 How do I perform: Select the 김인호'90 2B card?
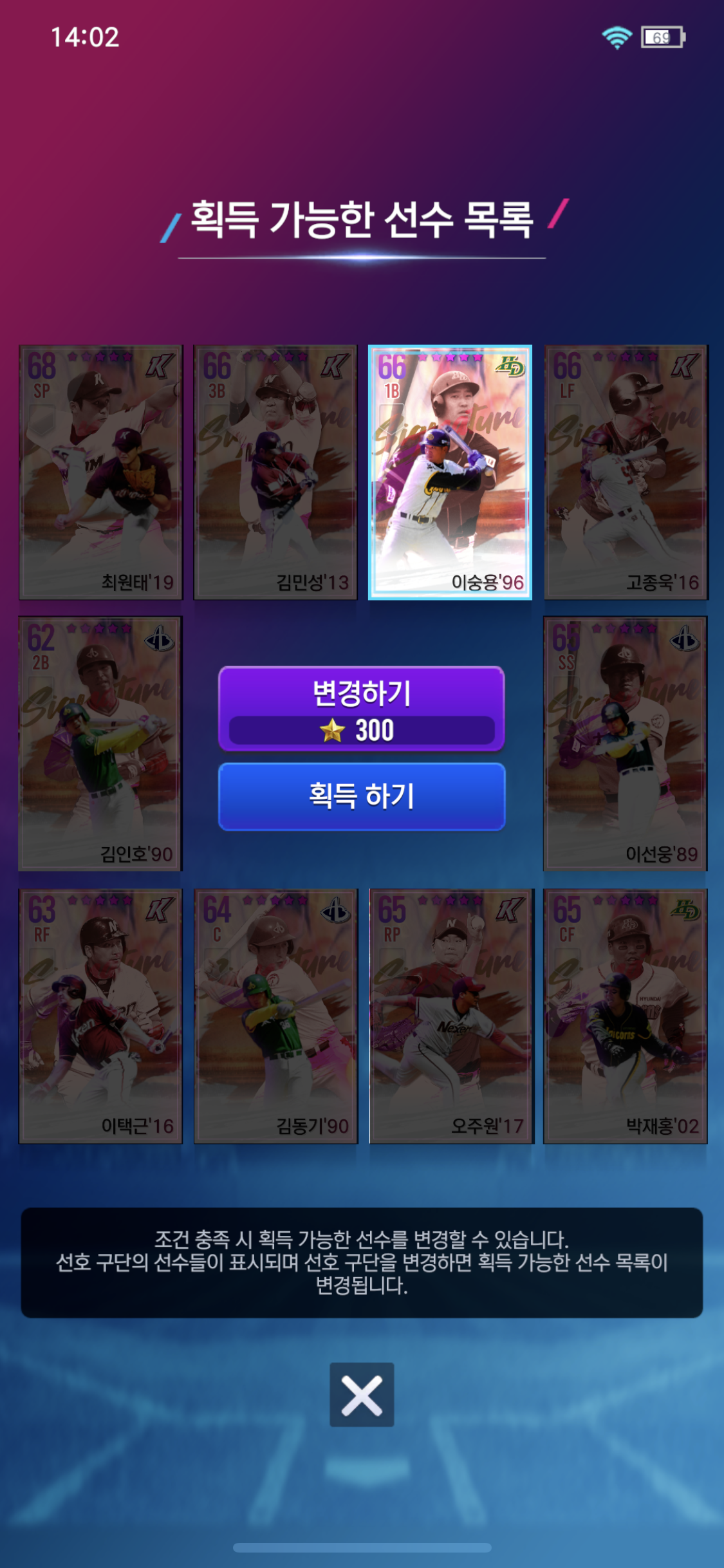point(100,743)
